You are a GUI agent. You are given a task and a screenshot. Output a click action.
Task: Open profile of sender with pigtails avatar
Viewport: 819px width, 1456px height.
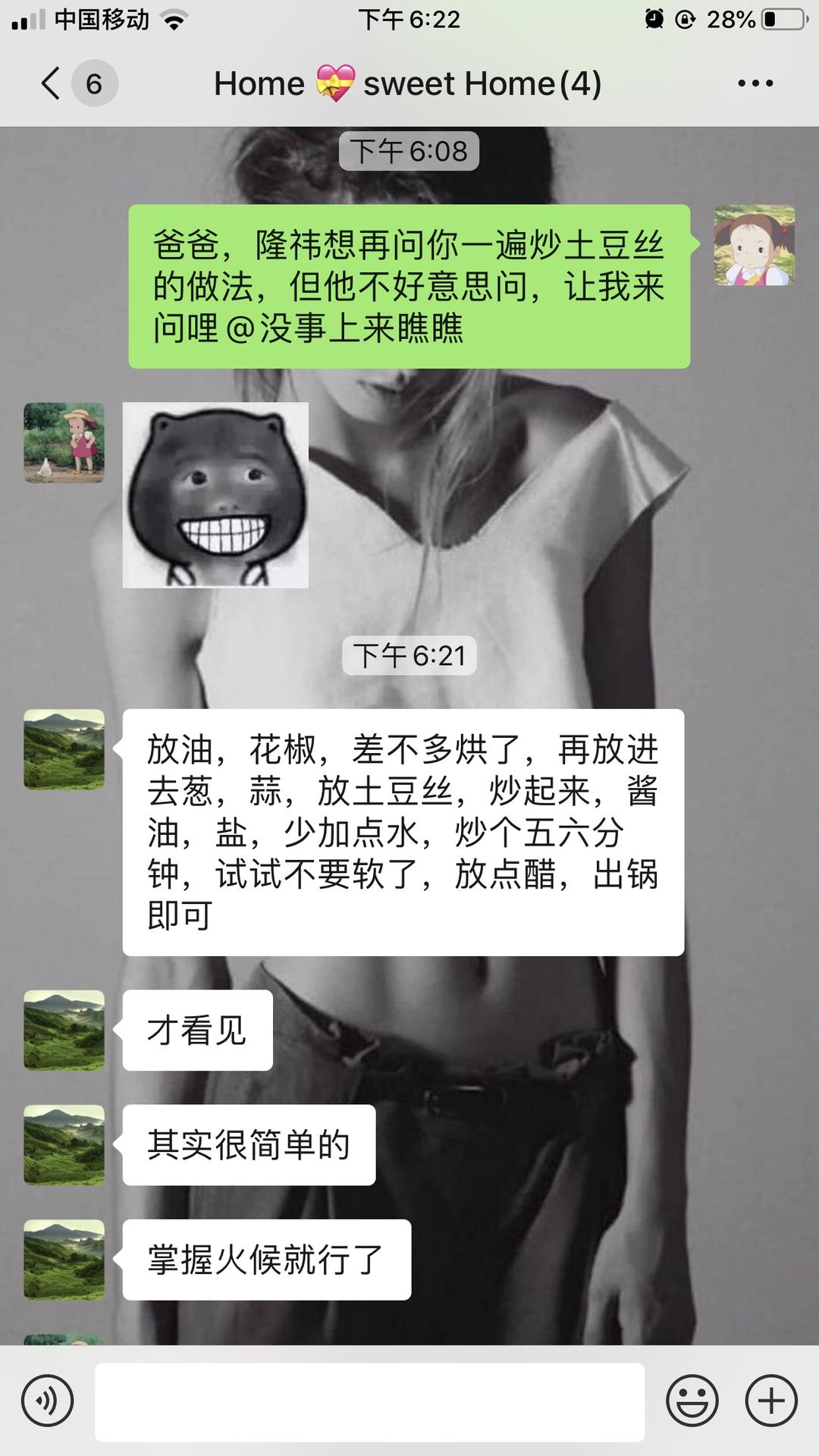pos(754,245)
